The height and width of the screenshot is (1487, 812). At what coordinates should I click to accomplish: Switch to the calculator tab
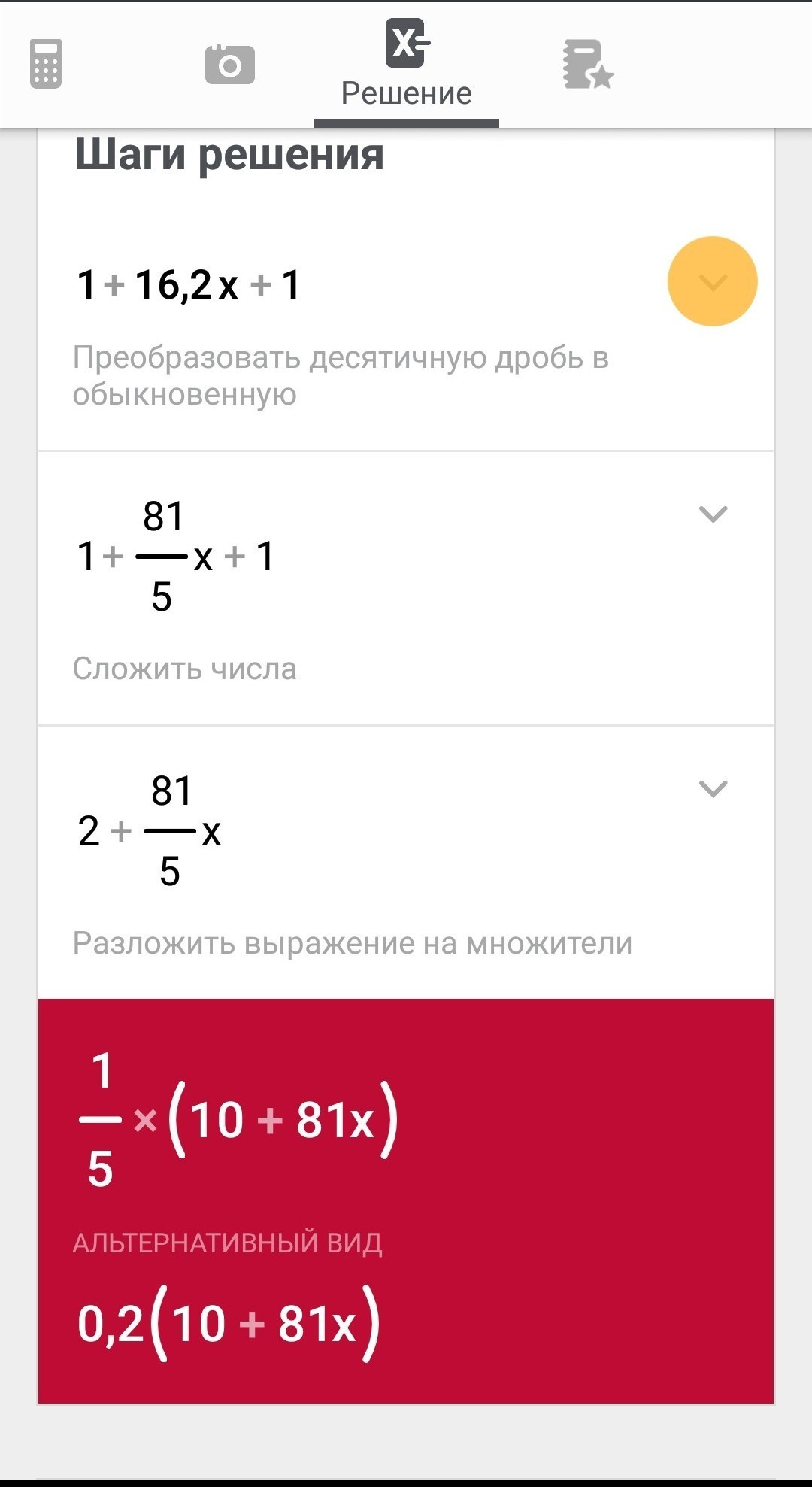[46, 64]
